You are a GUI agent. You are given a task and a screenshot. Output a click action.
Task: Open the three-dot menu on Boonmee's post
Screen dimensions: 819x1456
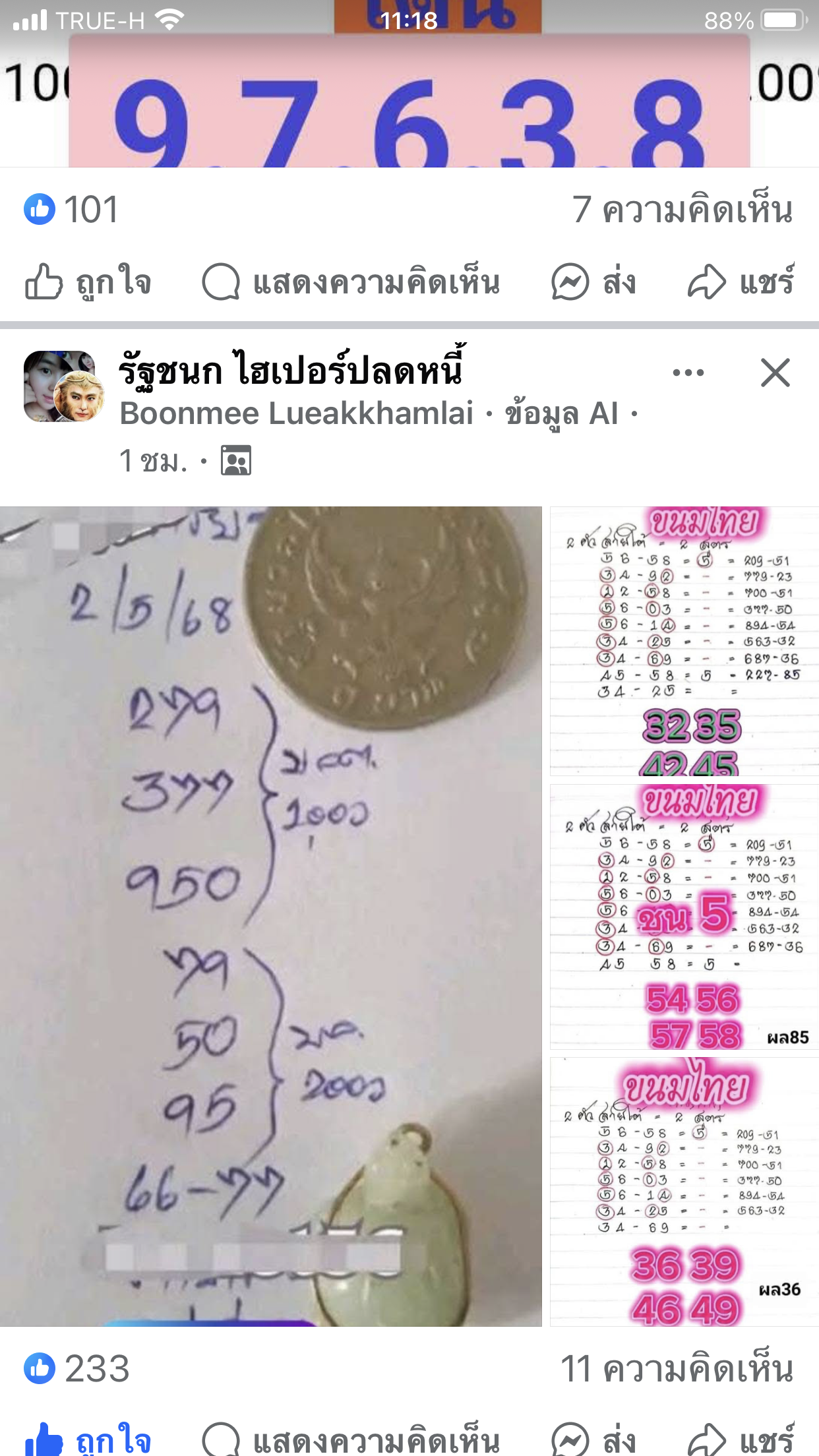coord(688,373)
